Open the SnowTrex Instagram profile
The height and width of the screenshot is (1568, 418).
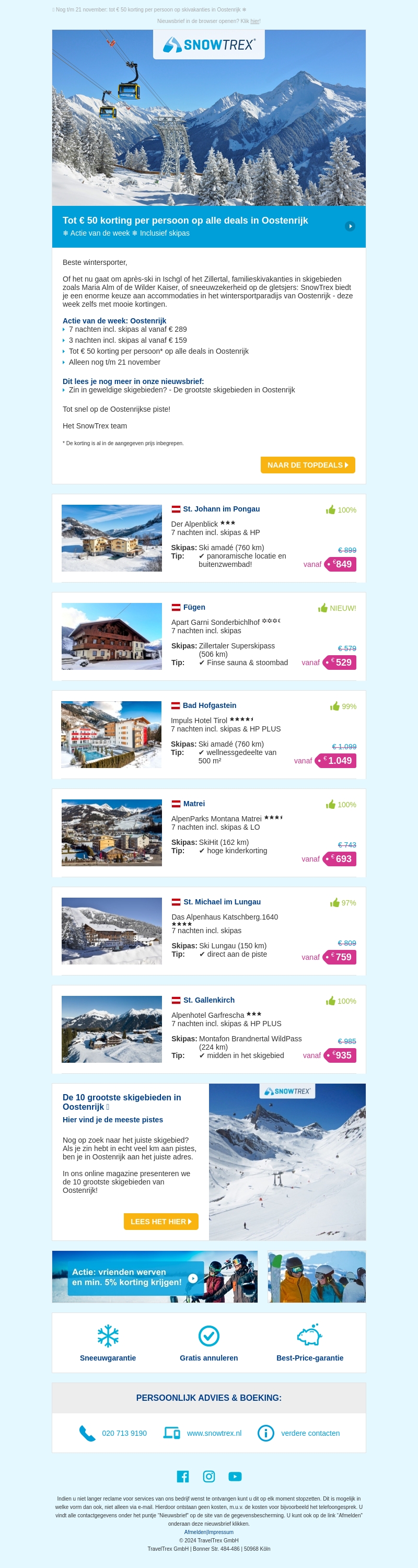[208, 1476]
